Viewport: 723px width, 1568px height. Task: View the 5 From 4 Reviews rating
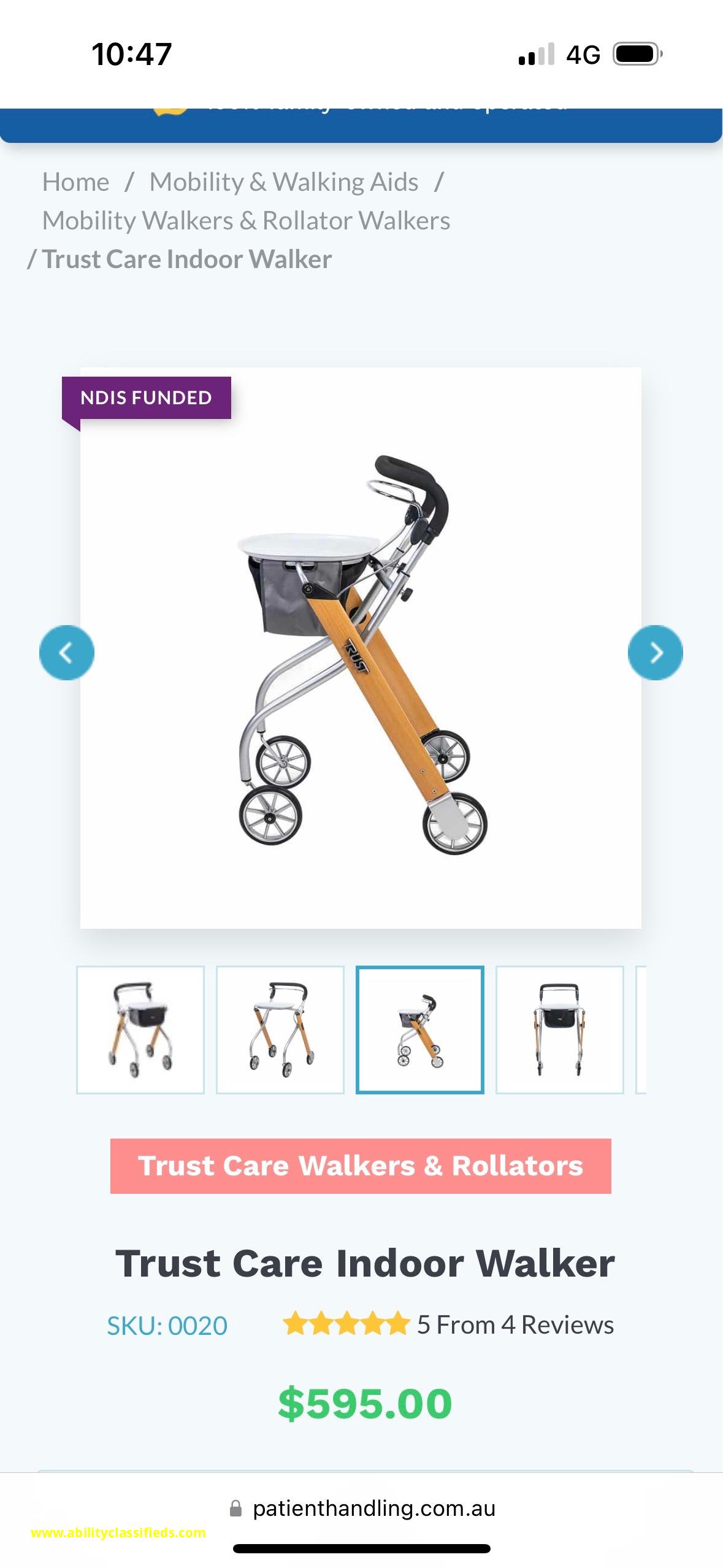point(448,1324)
